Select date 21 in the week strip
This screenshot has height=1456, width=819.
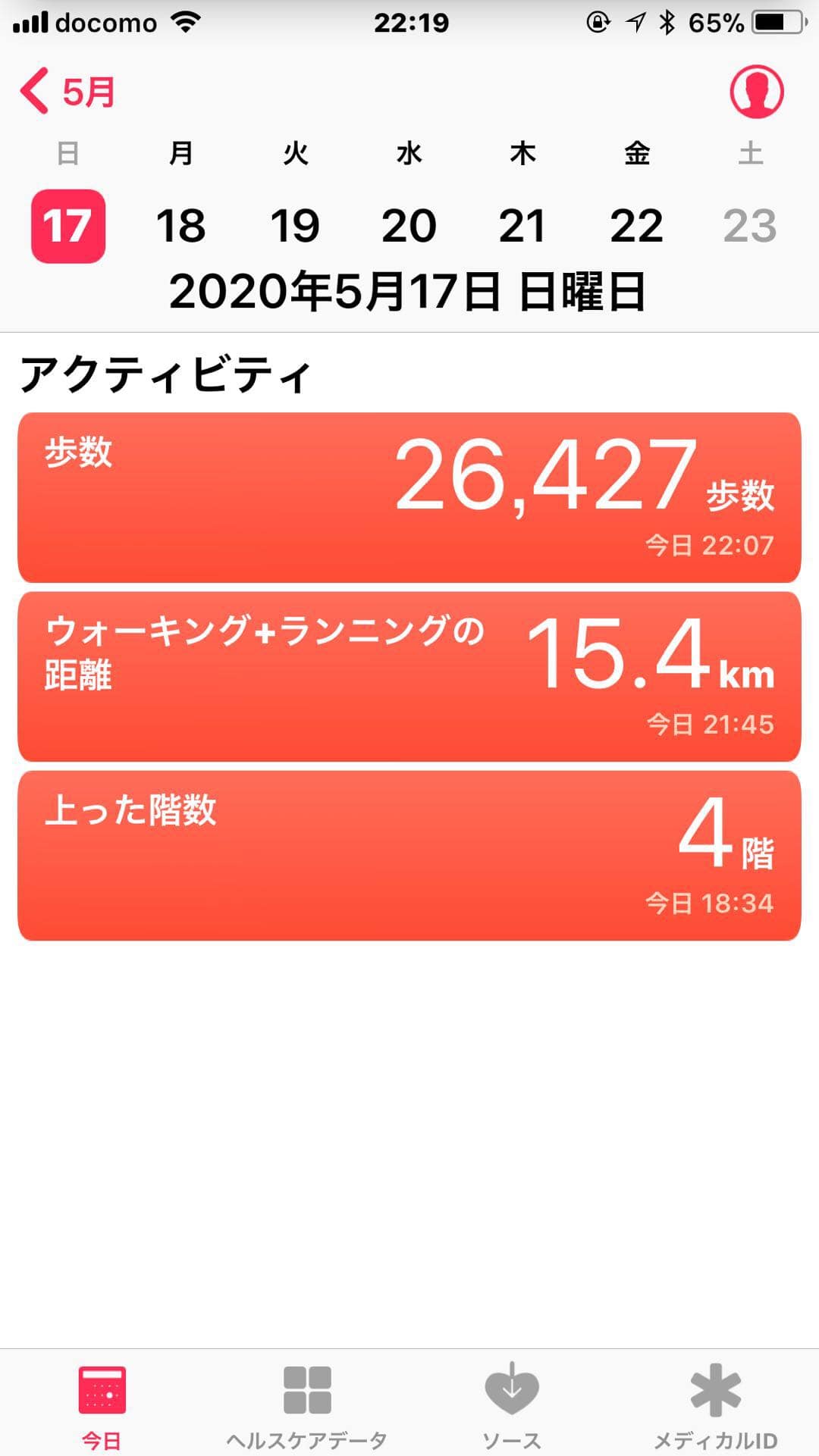pyautogui.click(x=522, y=226)
